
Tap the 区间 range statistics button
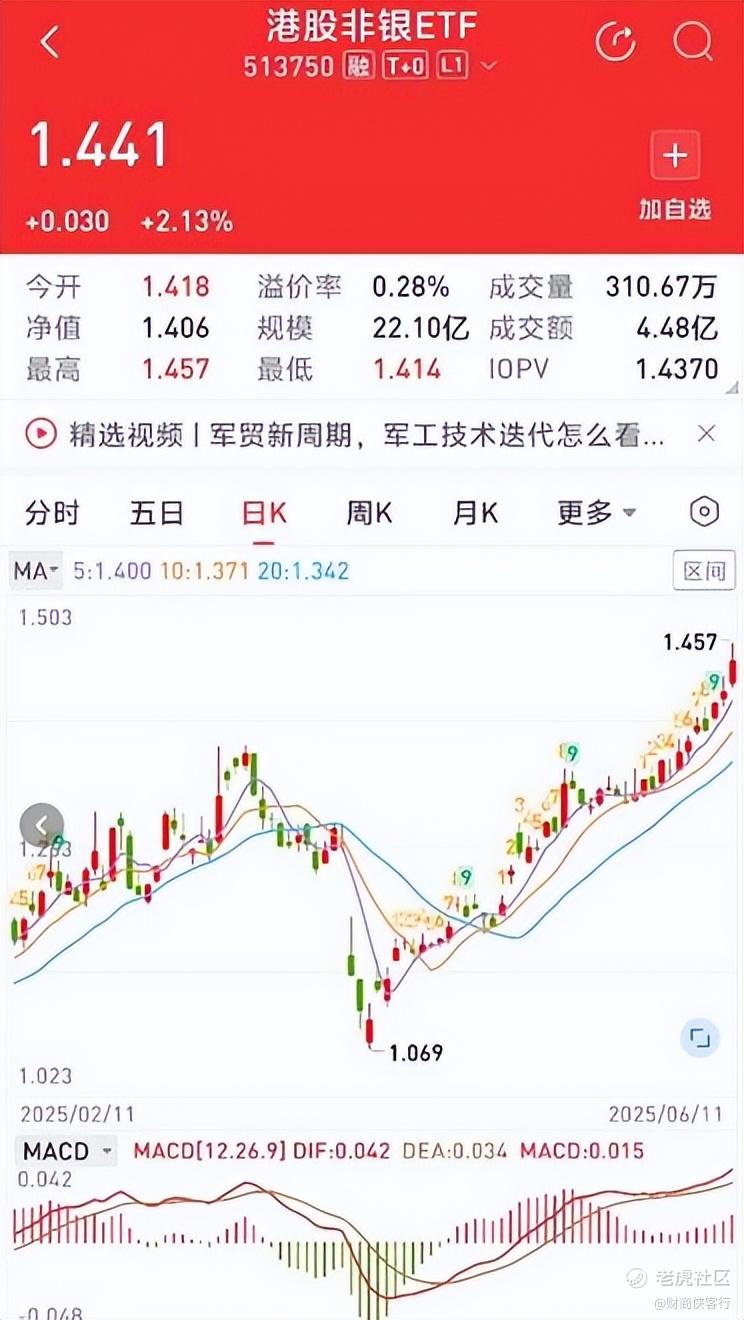pyautogui.click(x=704, y=571)
